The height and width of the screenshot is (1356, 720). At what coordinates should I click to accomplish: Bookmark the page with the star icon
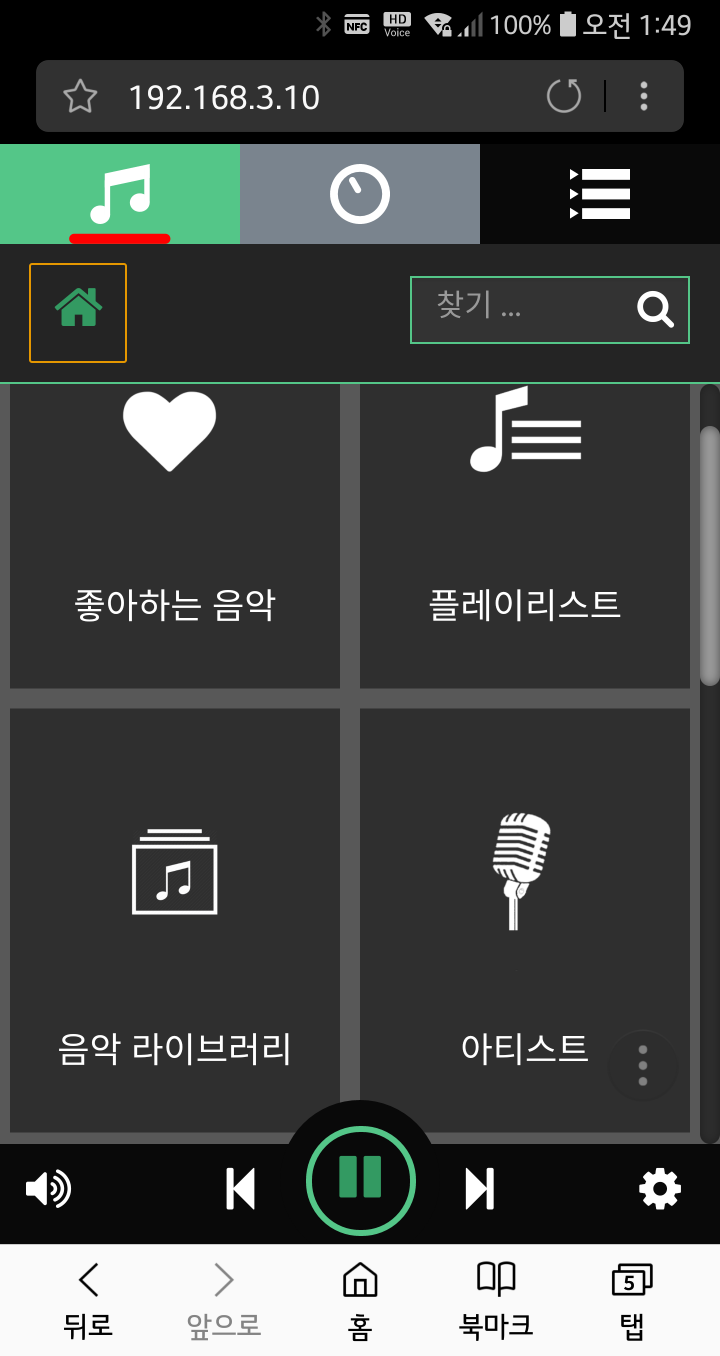point(80,97)
